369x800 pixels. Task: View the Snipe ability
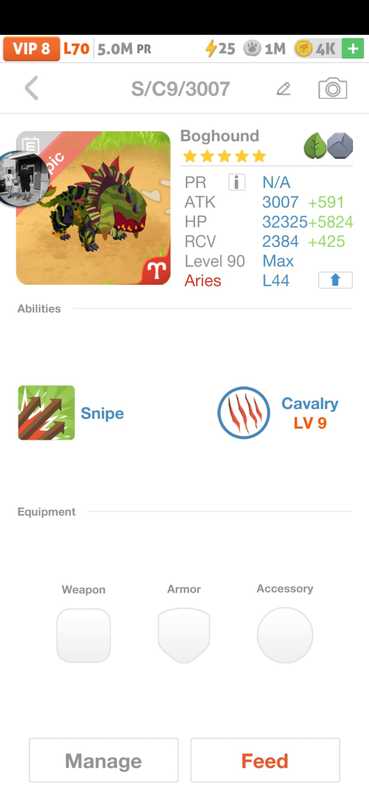coord(71,413)
